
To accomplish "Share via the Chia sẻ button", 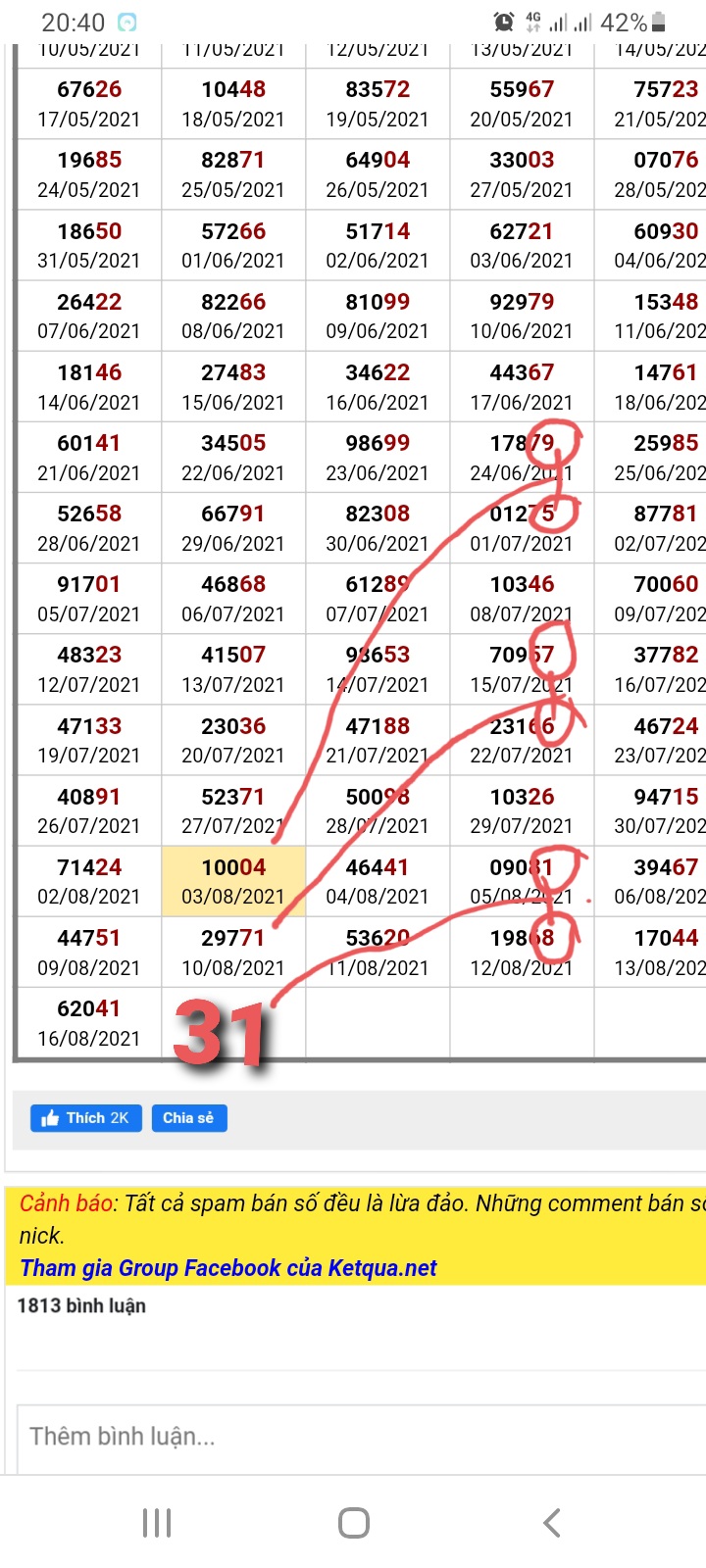I will coord(189,1118).
